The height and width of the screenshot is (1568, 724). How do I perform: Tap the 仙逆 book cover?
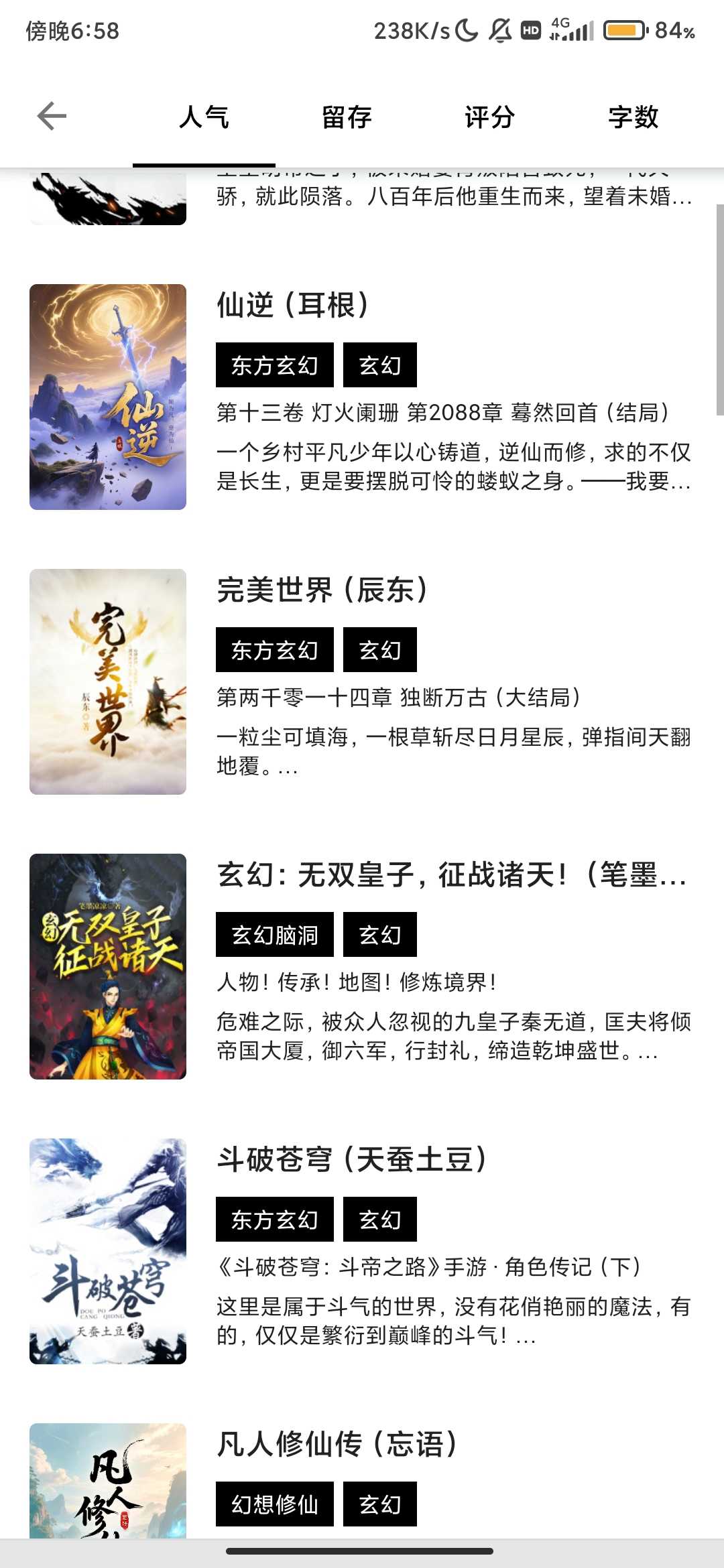coord(108,397)
